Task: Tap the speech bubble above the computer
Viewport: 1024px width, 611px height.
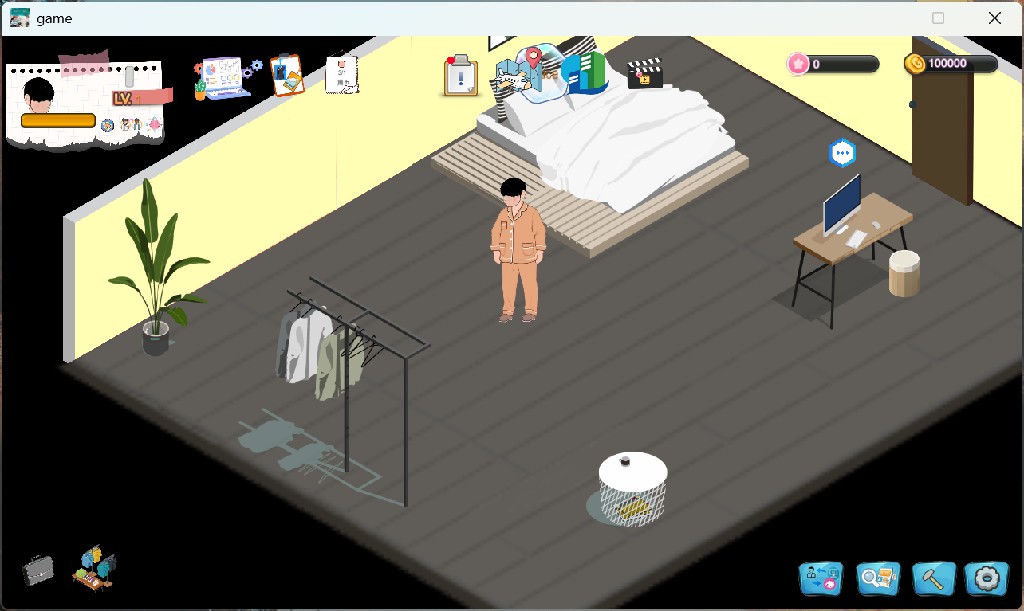Action: click(843, 153)
